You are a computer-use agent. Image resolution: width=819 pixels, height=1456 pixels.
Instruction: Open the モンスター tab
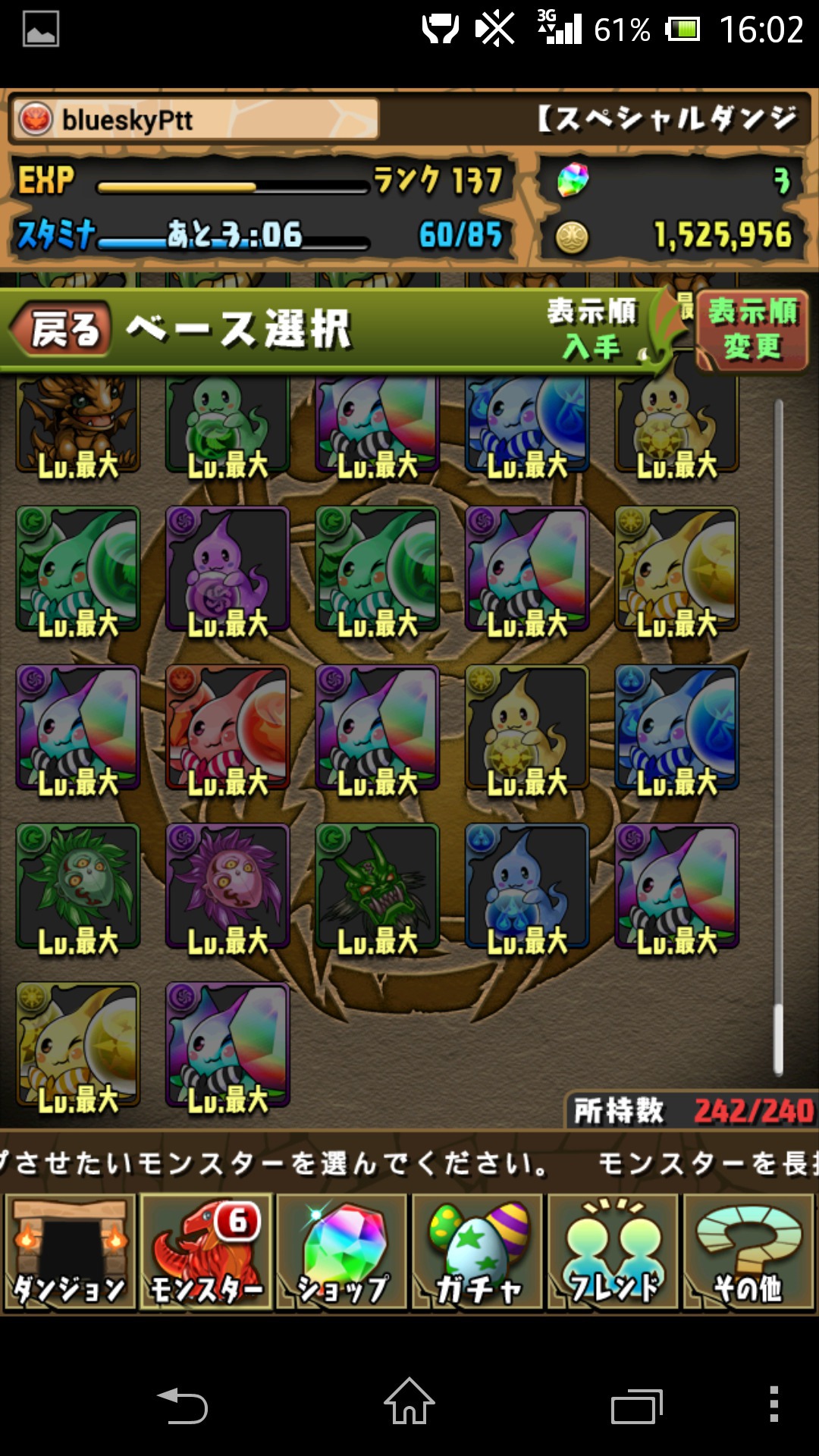click(206, 1253)
